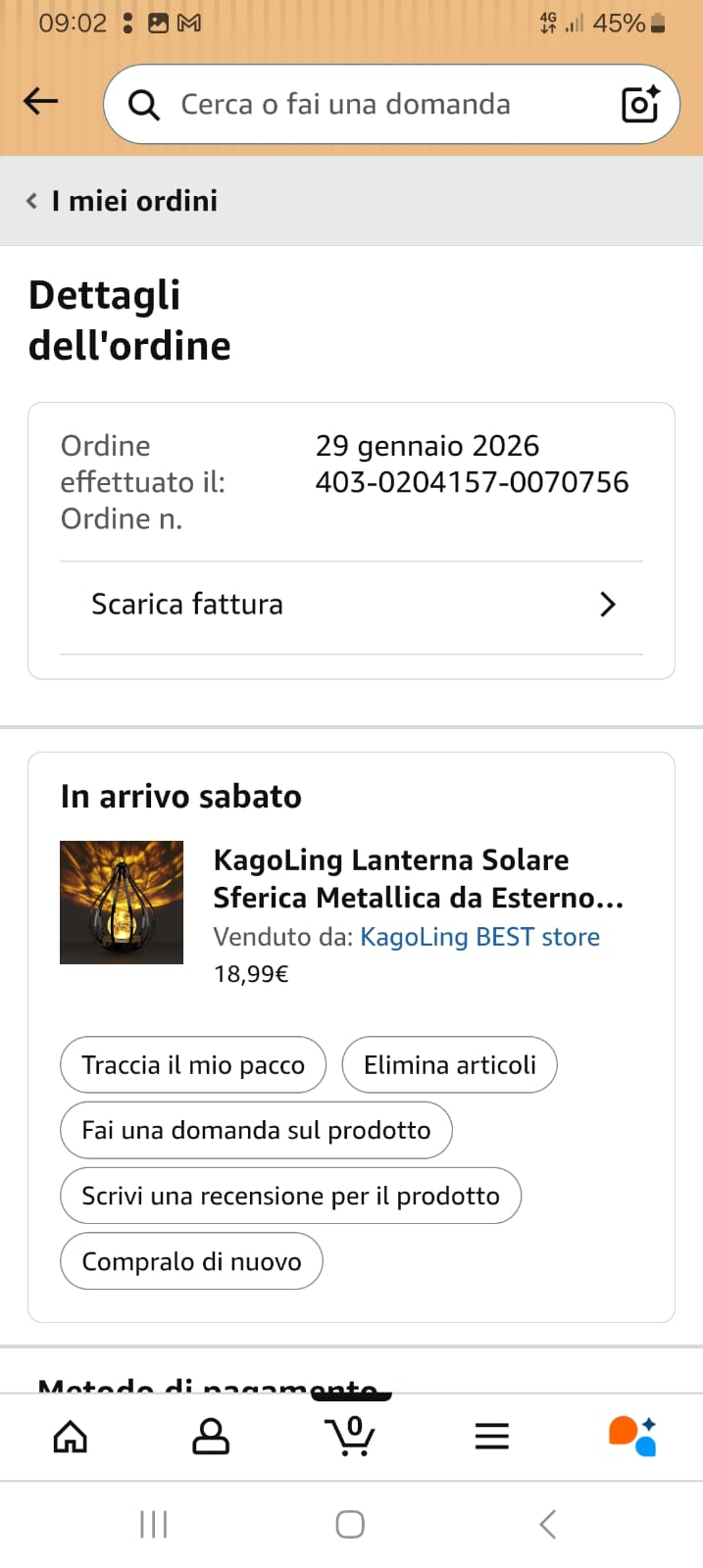
Task: Tap 'Compralo di nuovo'
Action: (191, 1262)
